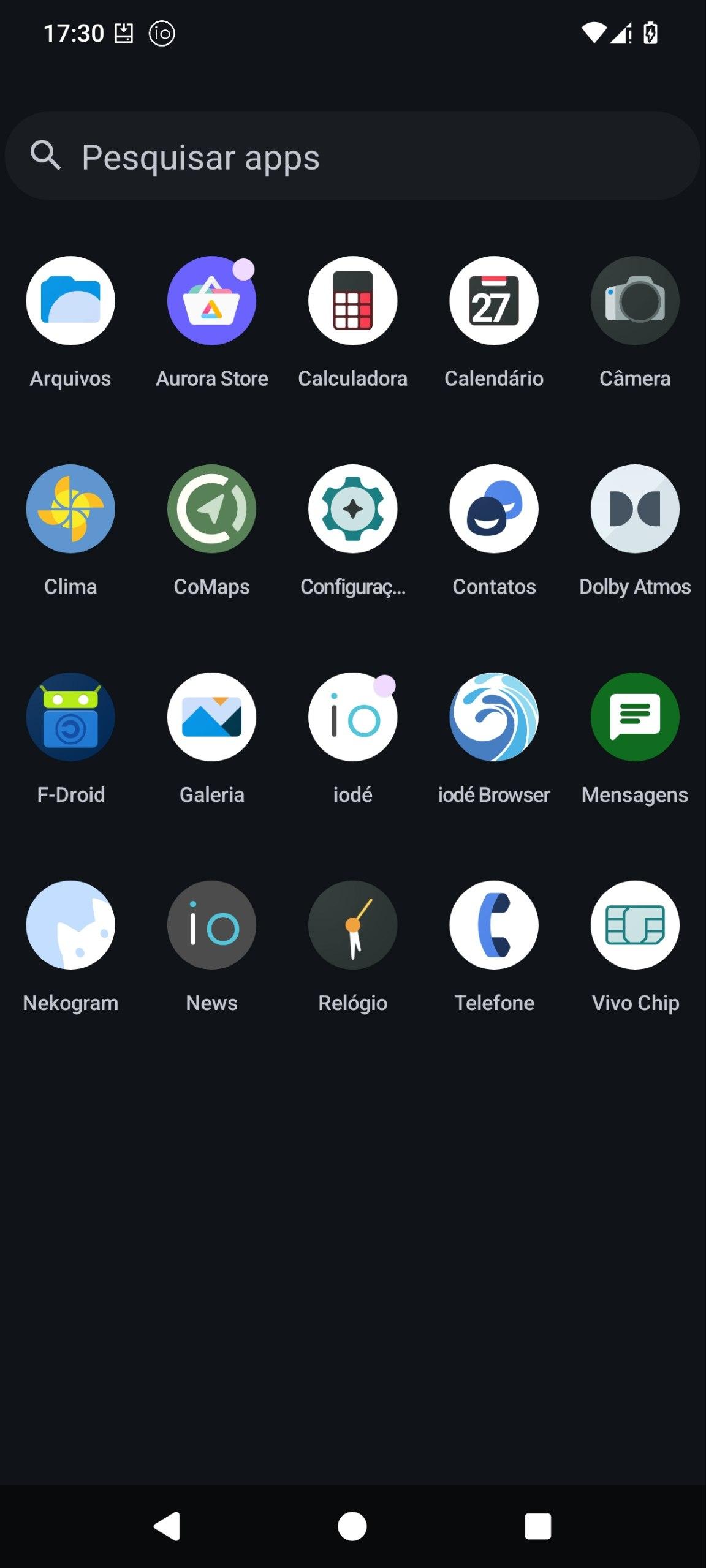Open the Relógio clock app

[x=352, y=925]
